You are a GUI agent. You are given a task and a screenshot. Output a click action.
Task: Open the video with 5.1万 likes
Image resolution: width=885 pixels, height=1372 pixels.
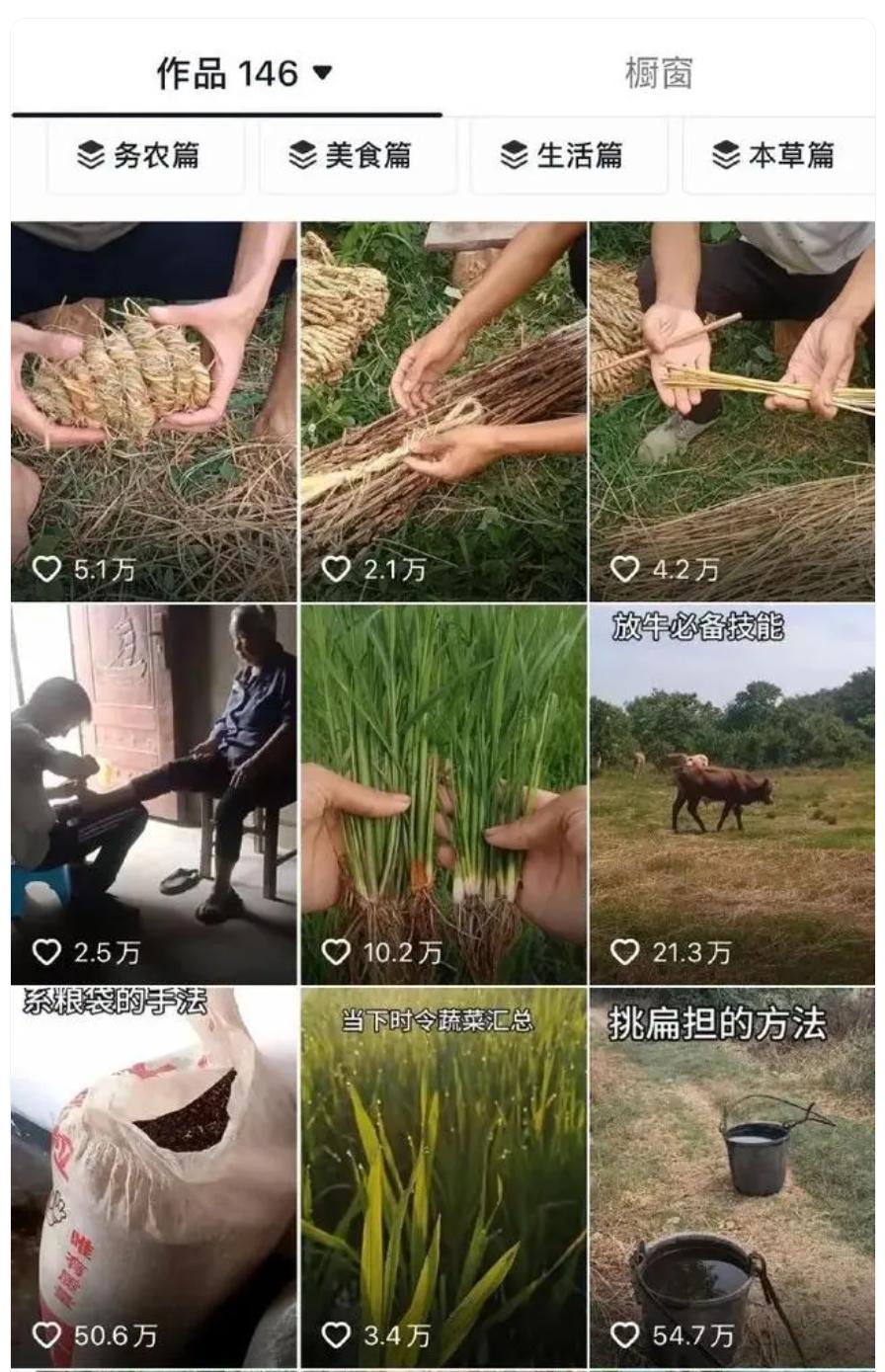click(153, 410)
